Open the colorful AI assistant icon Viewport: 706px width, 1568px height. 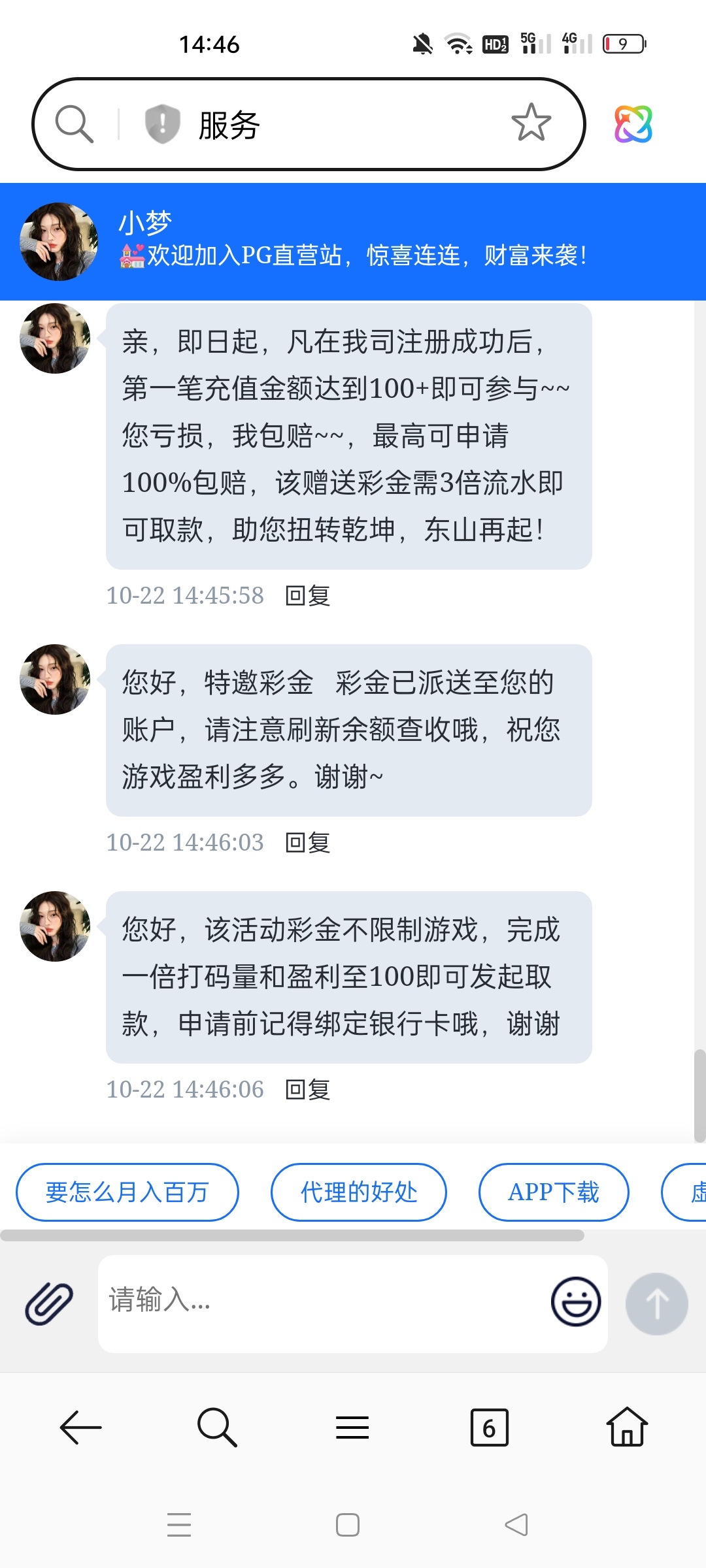pyautogui.click(x=633, y=124)
